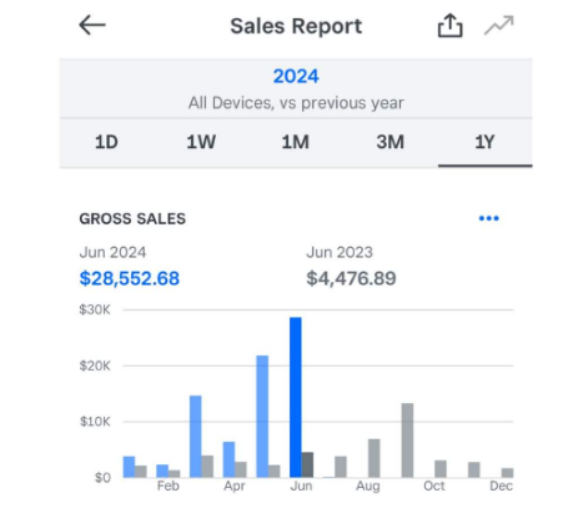The width and height of the screenshot is (575, 507).
Task: Go back using the arrow
Action: pos(92,25)
